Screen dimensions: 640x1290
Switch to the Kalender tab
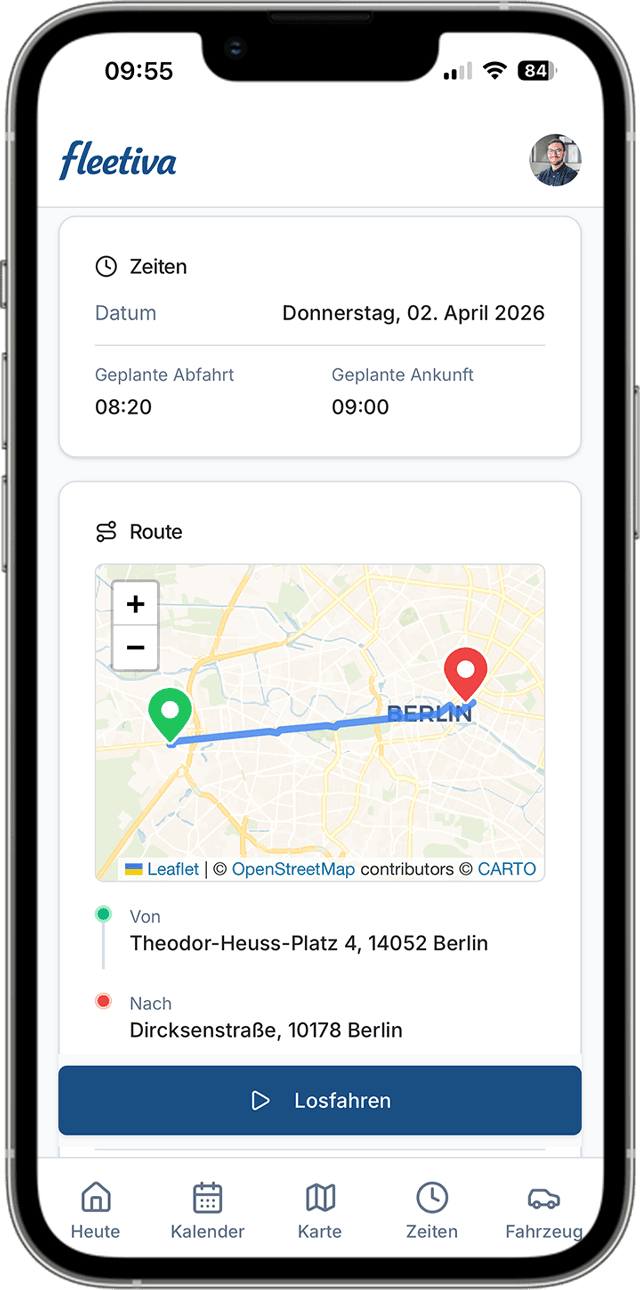[x=207, y=1210]
